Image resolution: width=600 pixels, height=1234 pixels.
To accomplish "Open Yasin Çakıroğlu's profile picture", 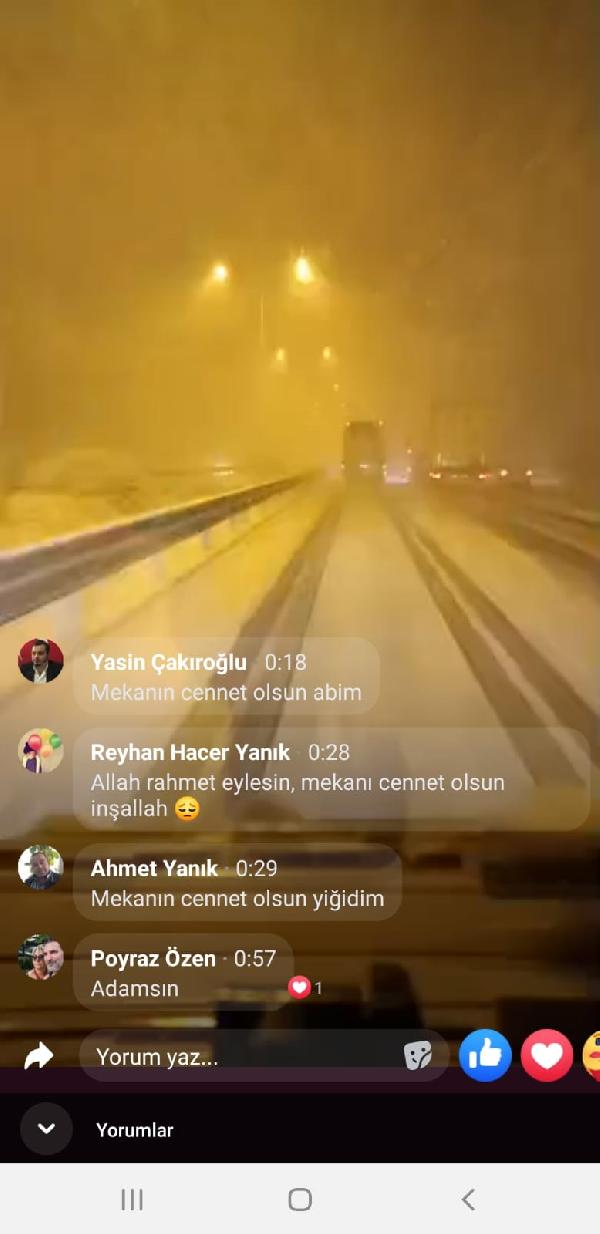I will [x=41, y=661].
